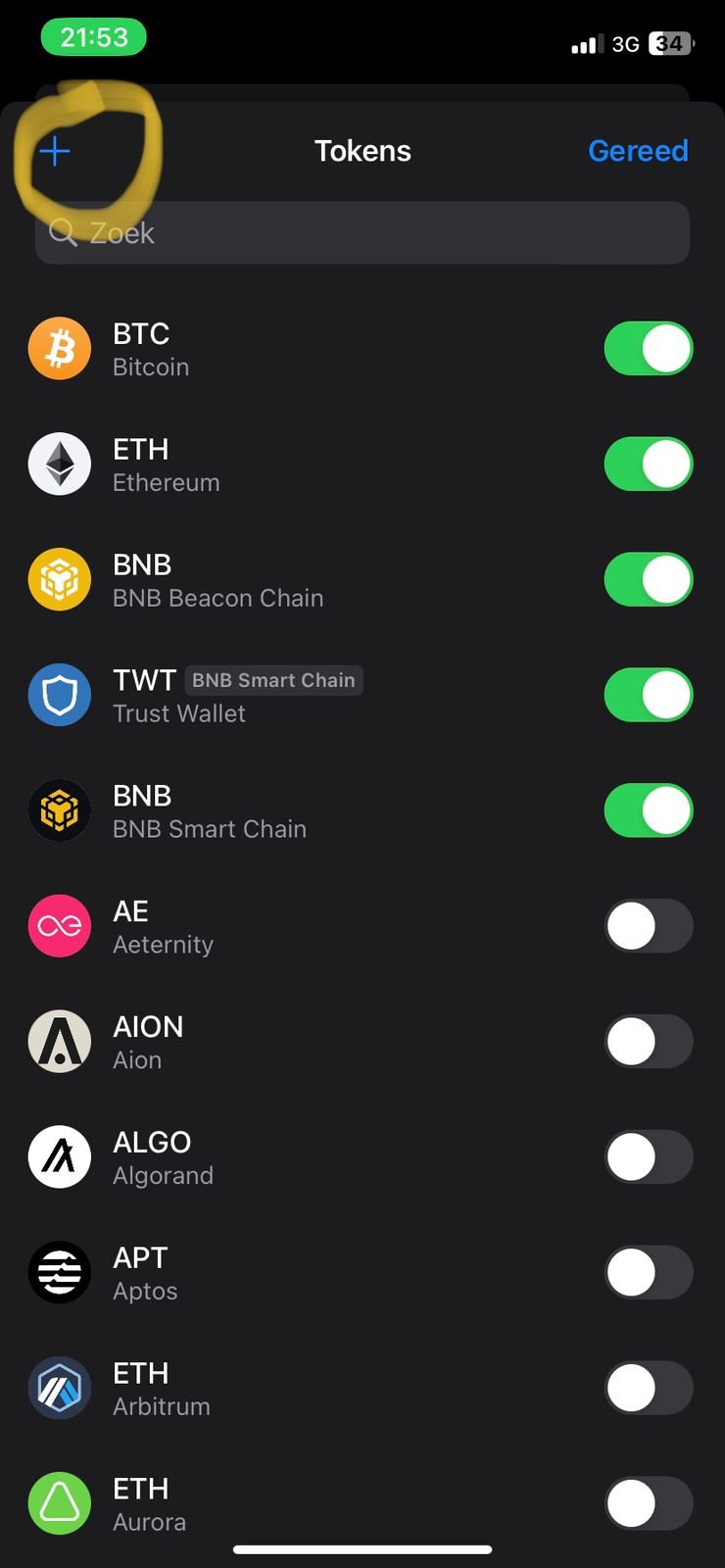725x1568 pixels.
Task: Disable BNB Beacon Chain token
Action: click(x=649, y=580)
